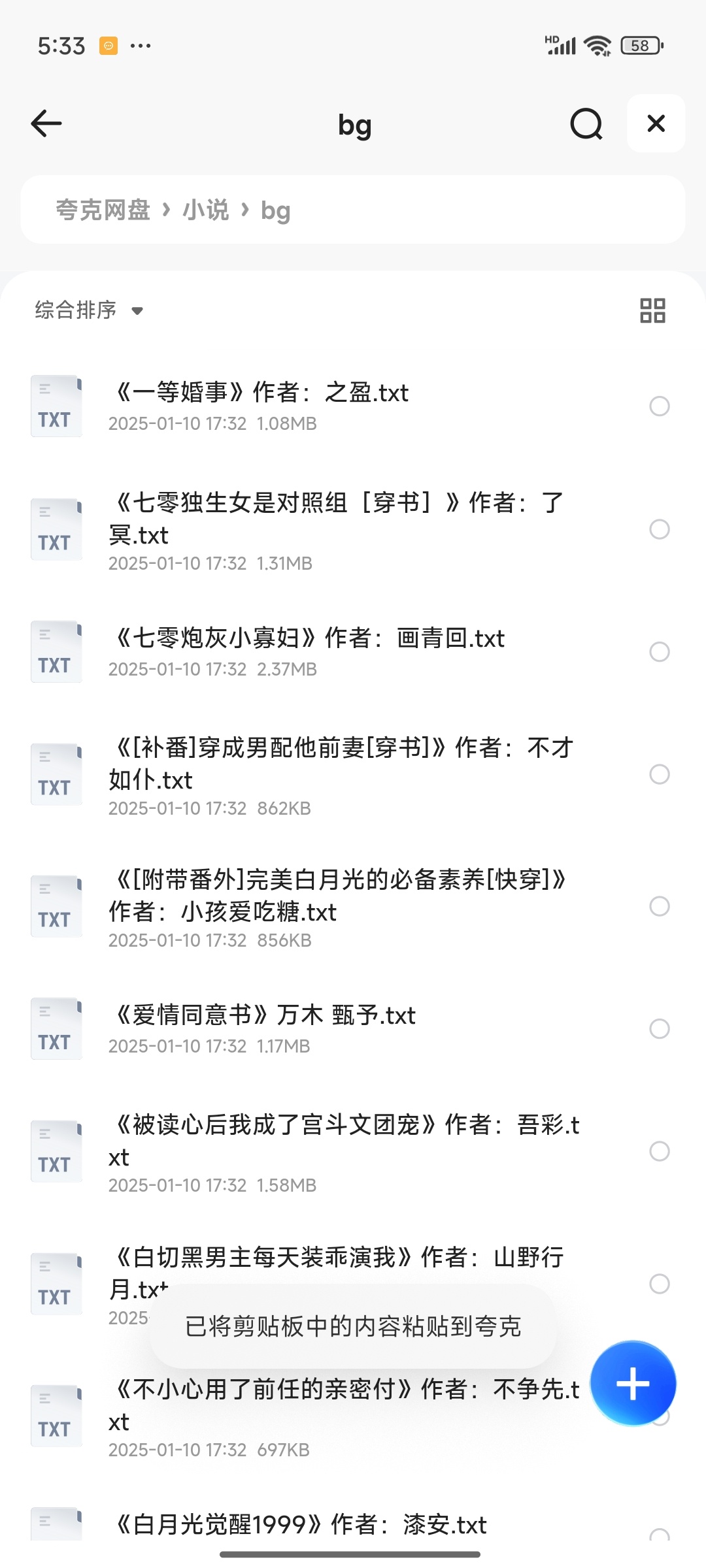This screenshot has width=706, height=1568.
Task: Select the circle beside 《爱情同意书》
Action: click(x=659, y=1028)
